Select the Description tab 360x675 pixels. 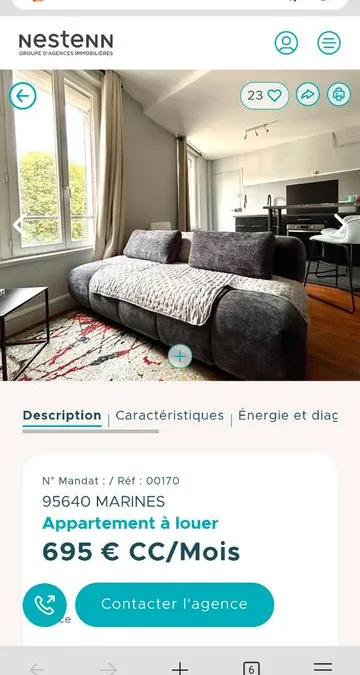[x=62, y=416]
